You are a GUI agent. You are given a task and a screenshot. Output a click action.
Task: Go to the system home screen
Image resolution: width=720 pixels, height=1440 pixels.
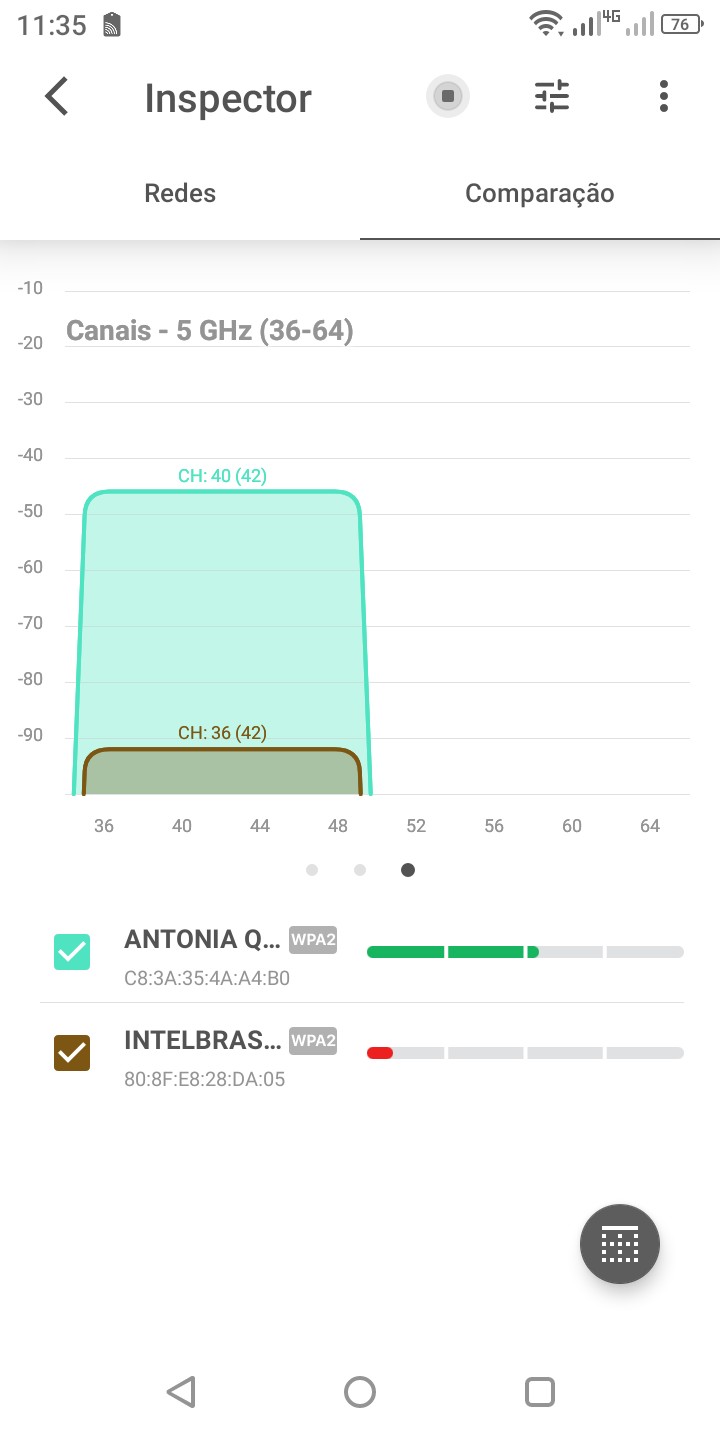(x=360, y=1391)
